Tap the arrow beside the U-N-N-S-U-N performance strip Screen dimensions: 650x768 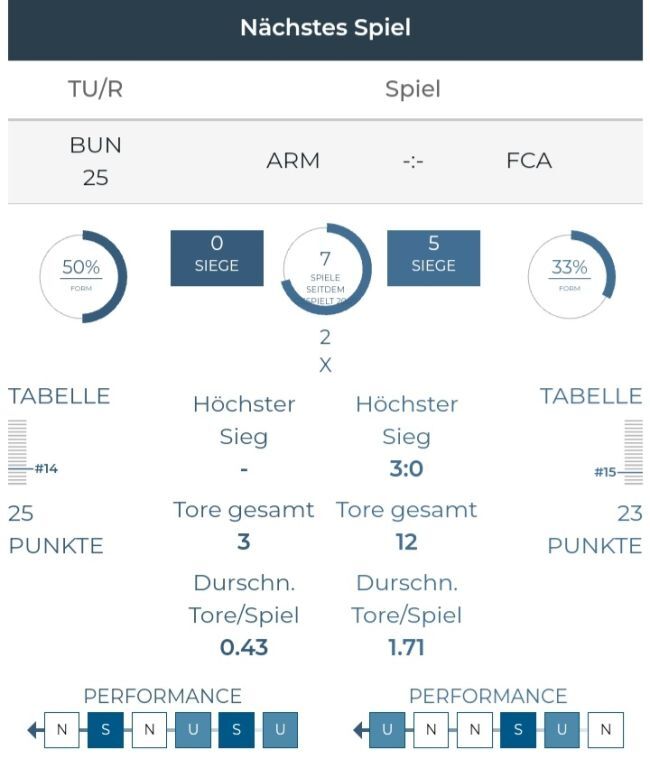tap(360, 730)
